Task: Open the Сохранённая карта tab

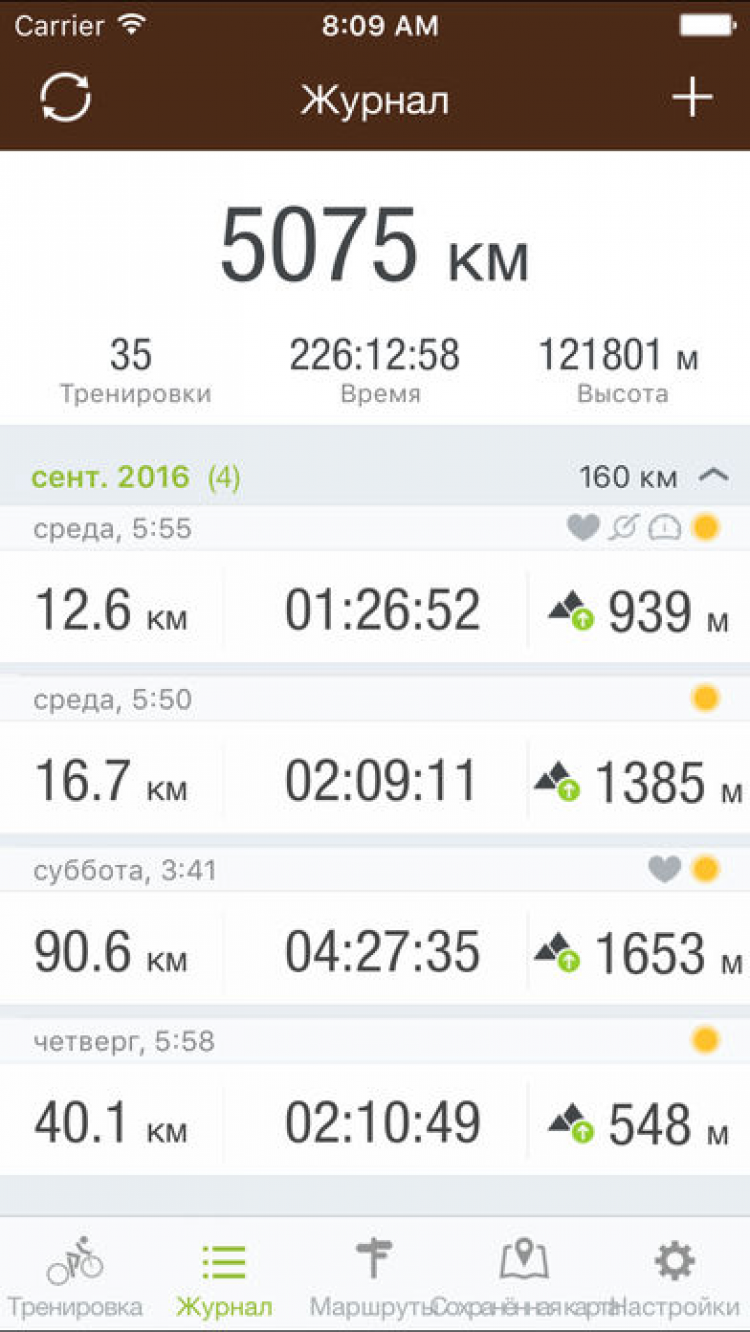Action: point(524,1277)
